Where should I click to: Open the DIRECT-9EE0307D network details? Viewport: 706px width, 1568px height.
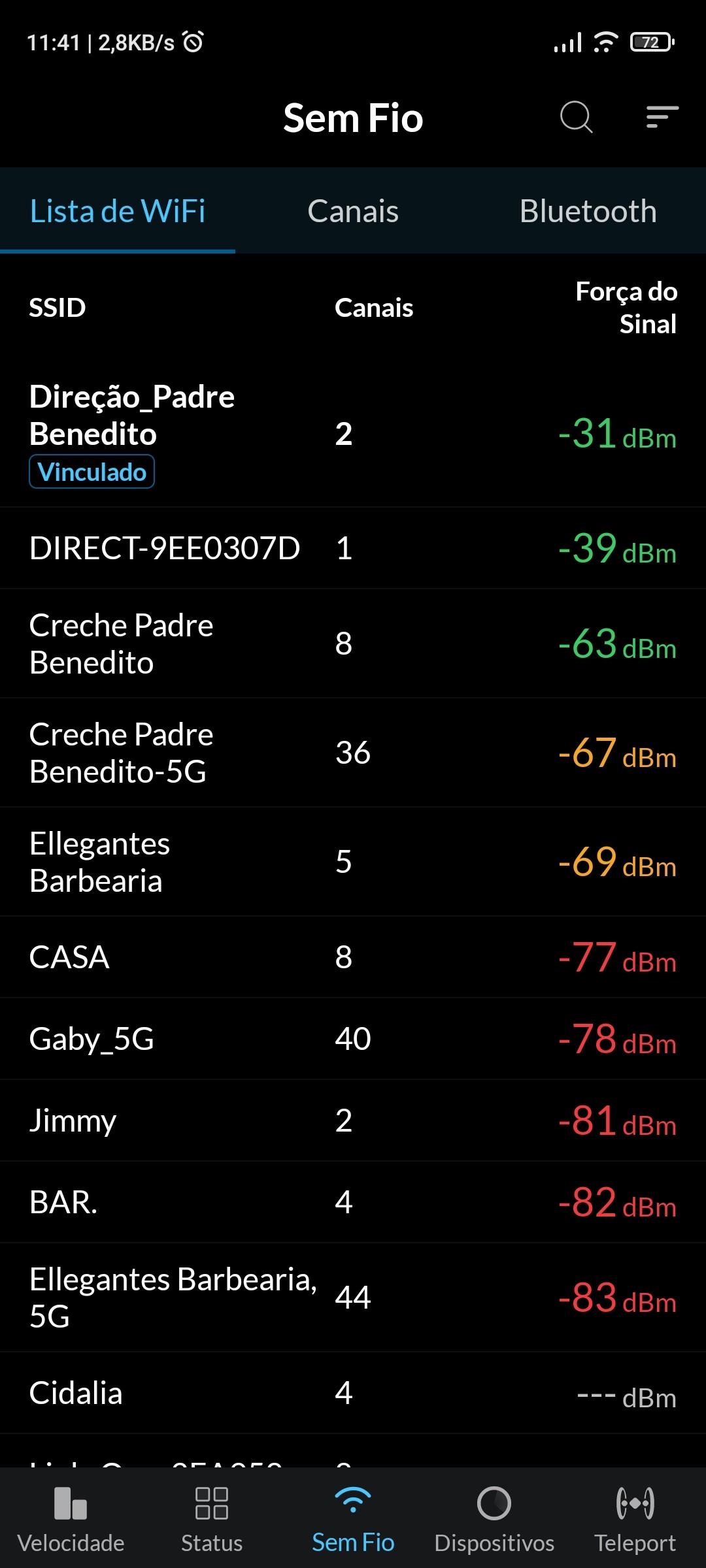pyautogui.click(x=353, y=548)
